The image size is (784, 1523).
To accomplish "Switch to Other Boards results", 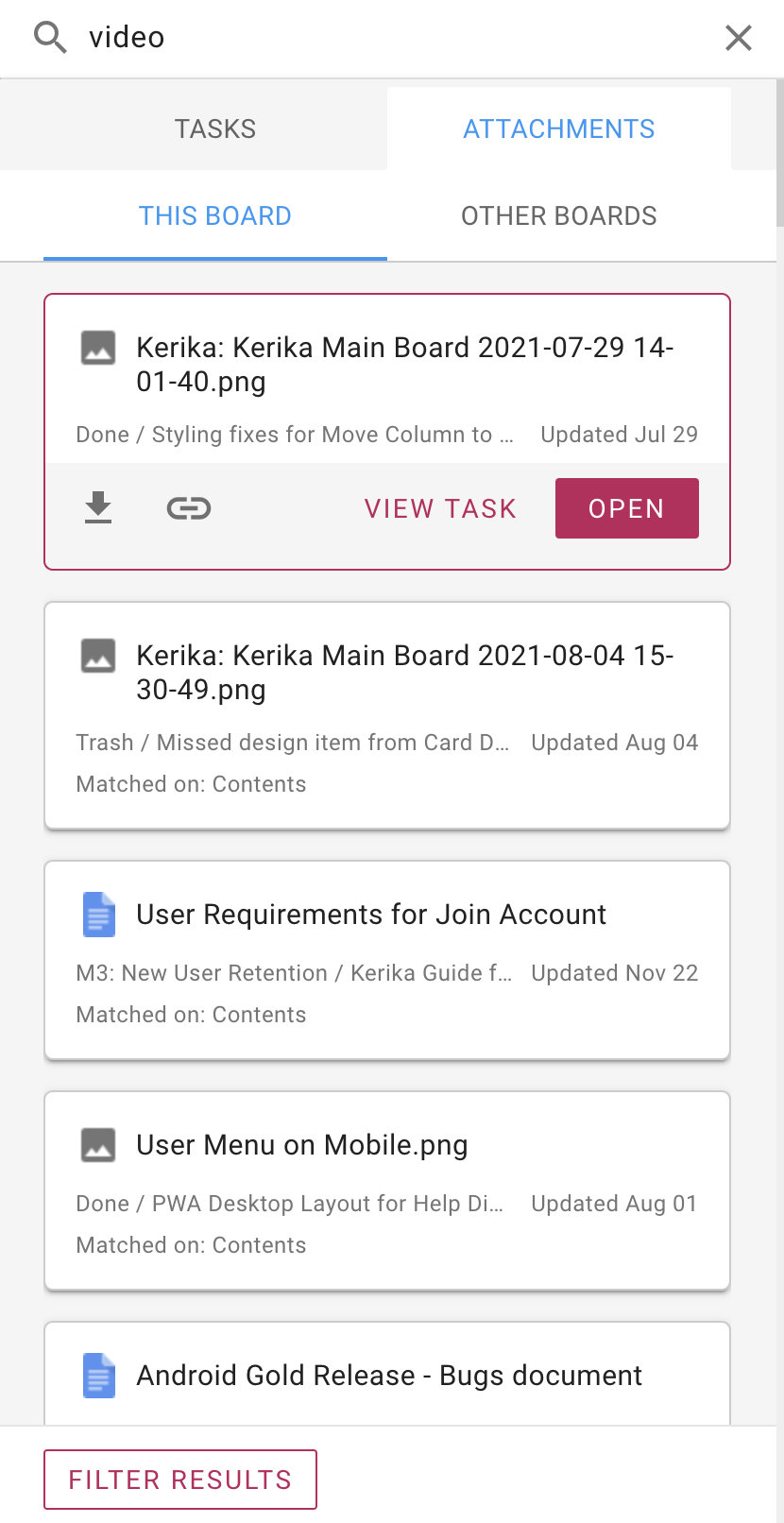I will (x=559, y=215).
